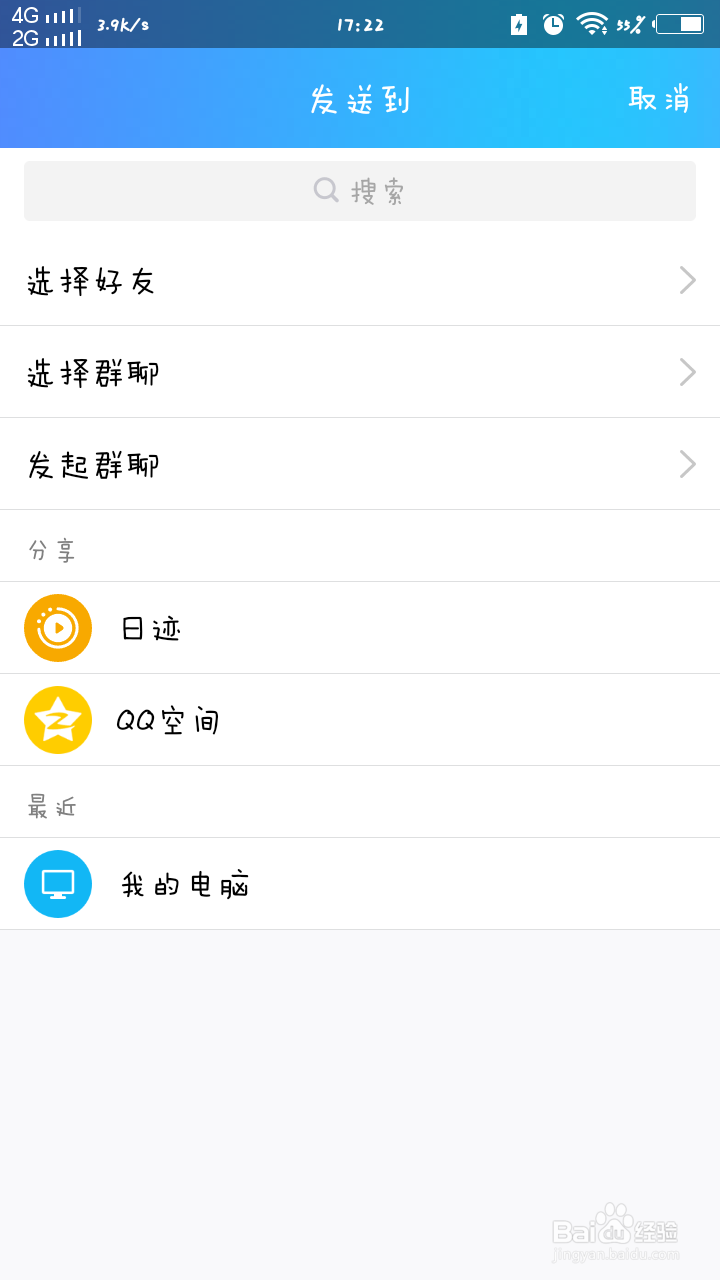Screen dimensions: 720x1280
Task: Open 选择好友 to pick a friend
Action: pos(360,281)
